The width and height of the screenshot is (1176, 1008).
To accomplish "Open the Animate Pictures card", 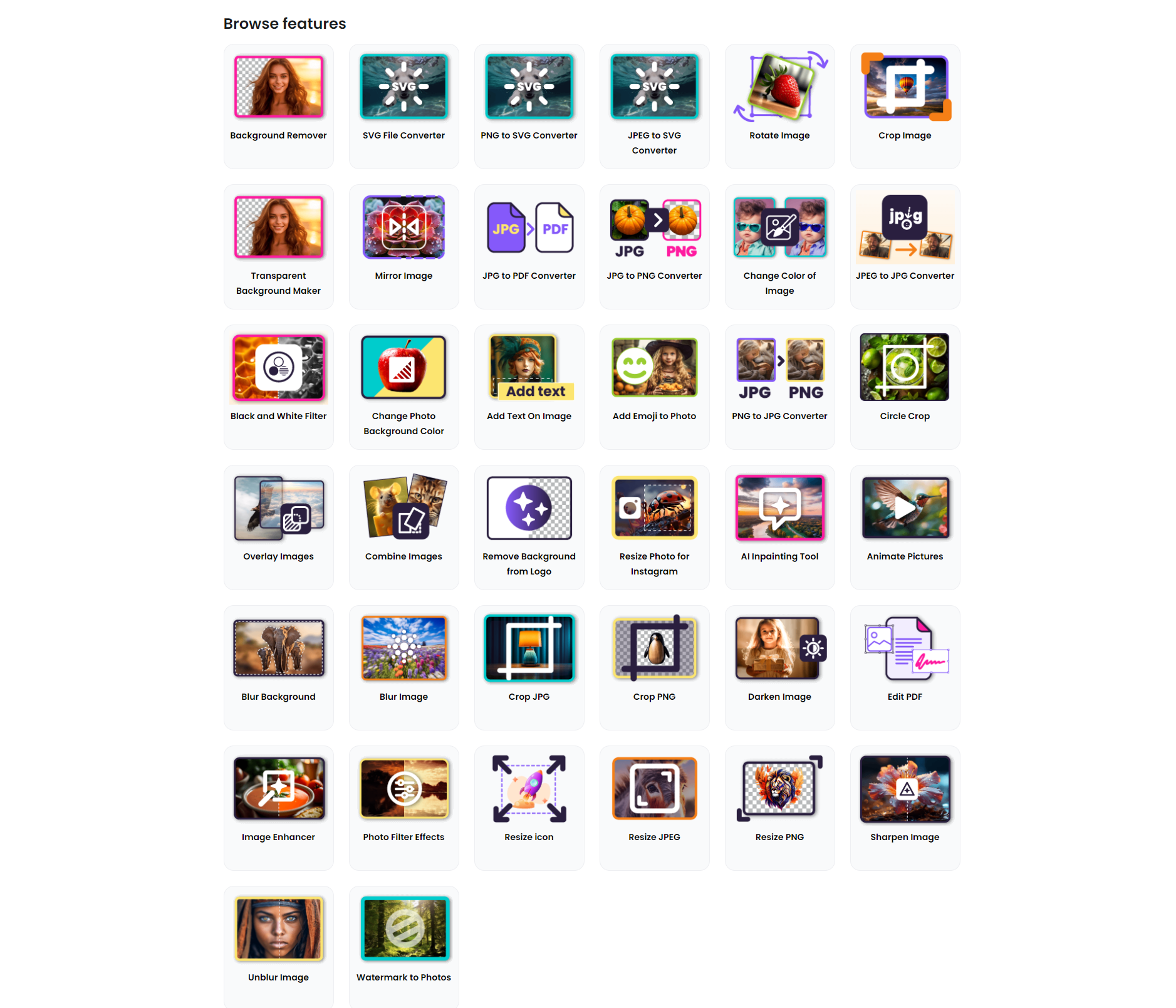I will click(905, 526).
